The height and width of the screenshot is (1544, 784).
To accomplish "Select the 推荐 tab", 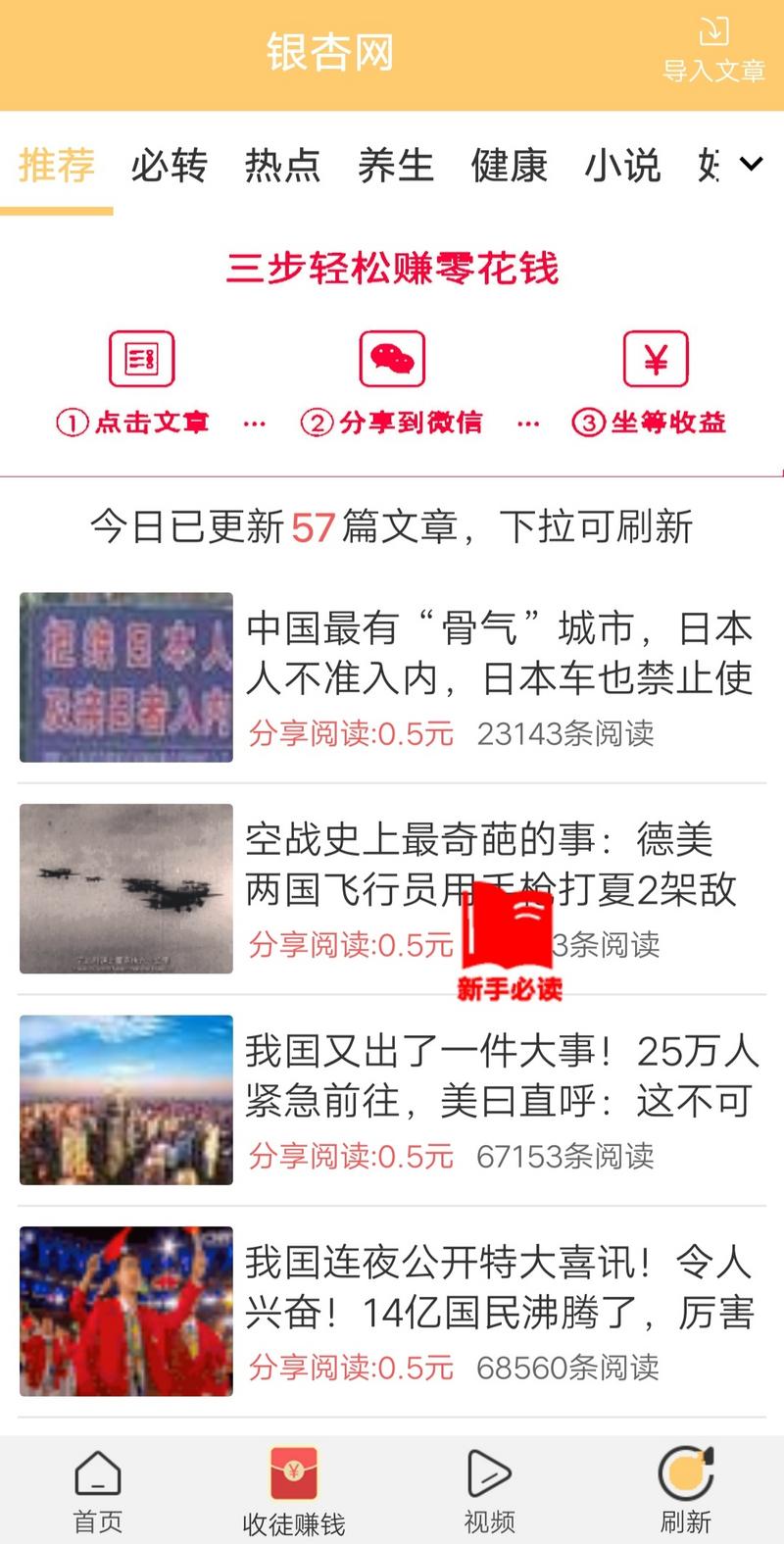I will pyautogui.click(x=56, y=166).
